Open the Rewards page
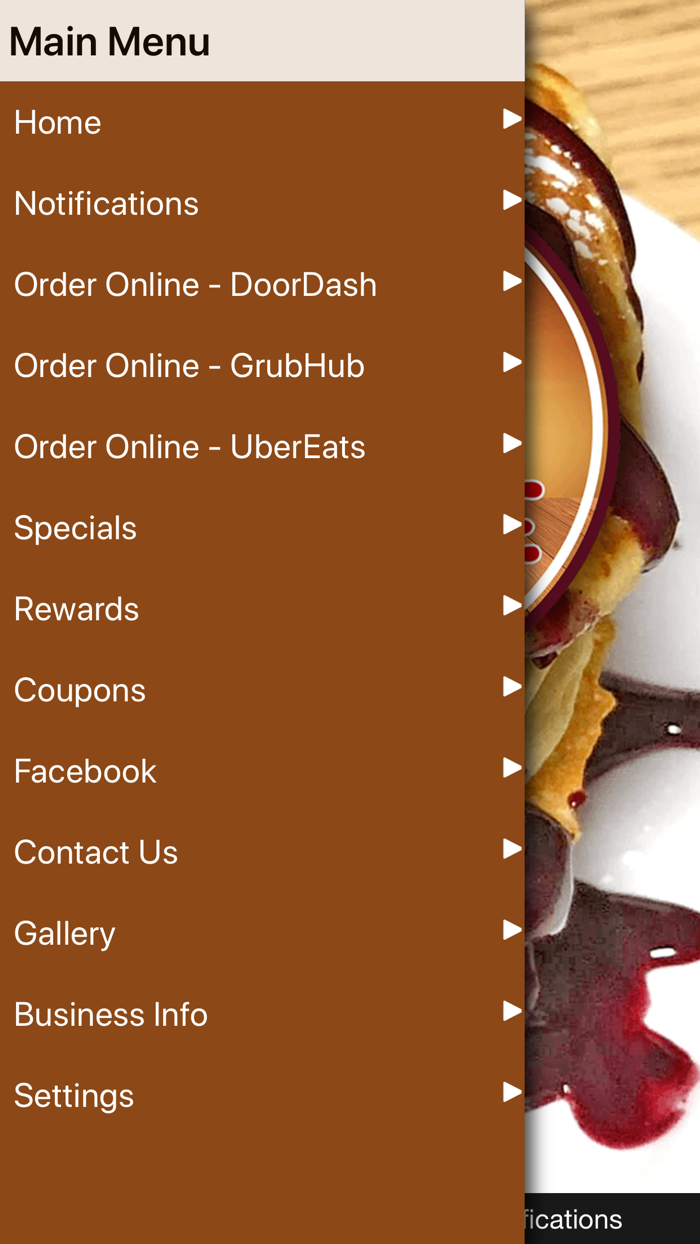Screen dimensions: 700x1244 tap(262, 608)
